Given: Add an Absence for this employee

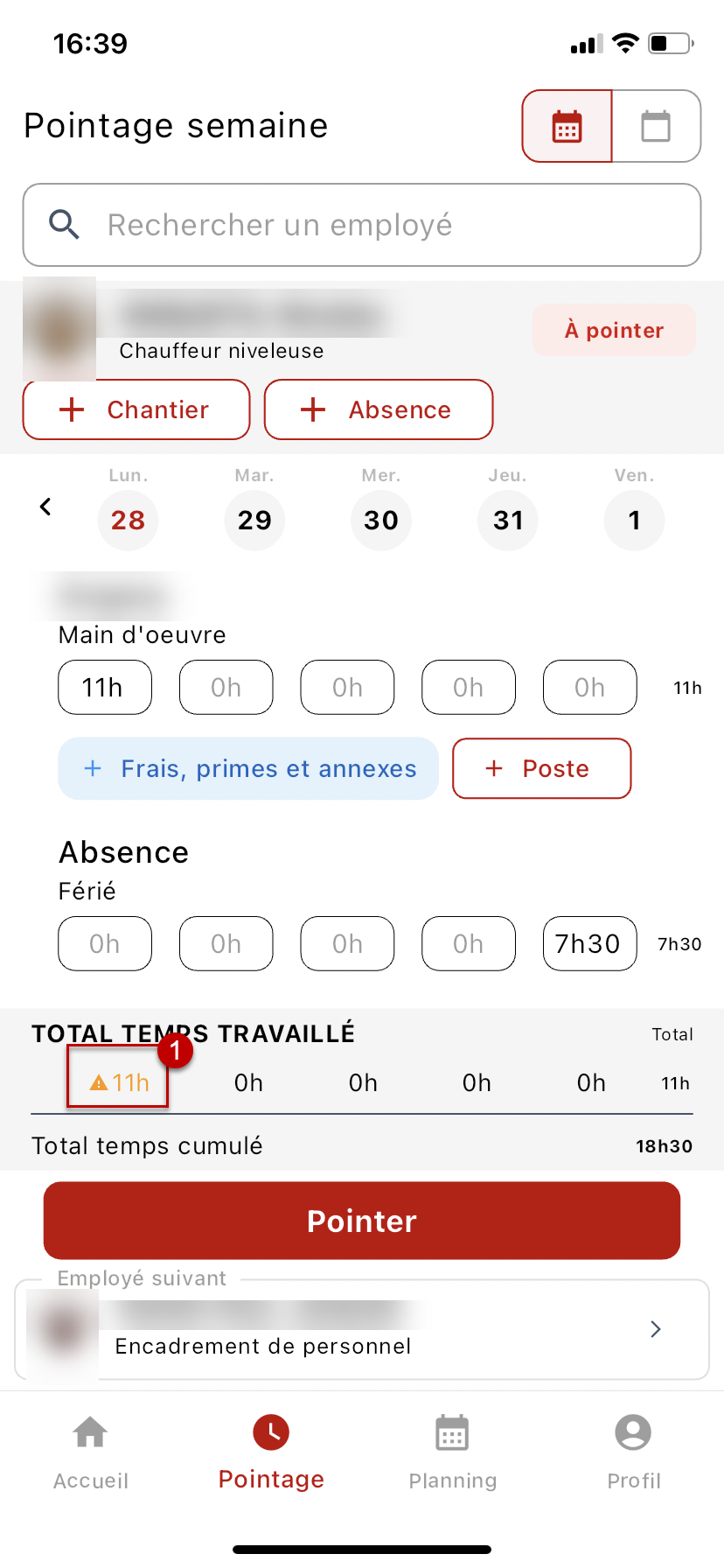Looking at the screenshot, I should (379, 409).
